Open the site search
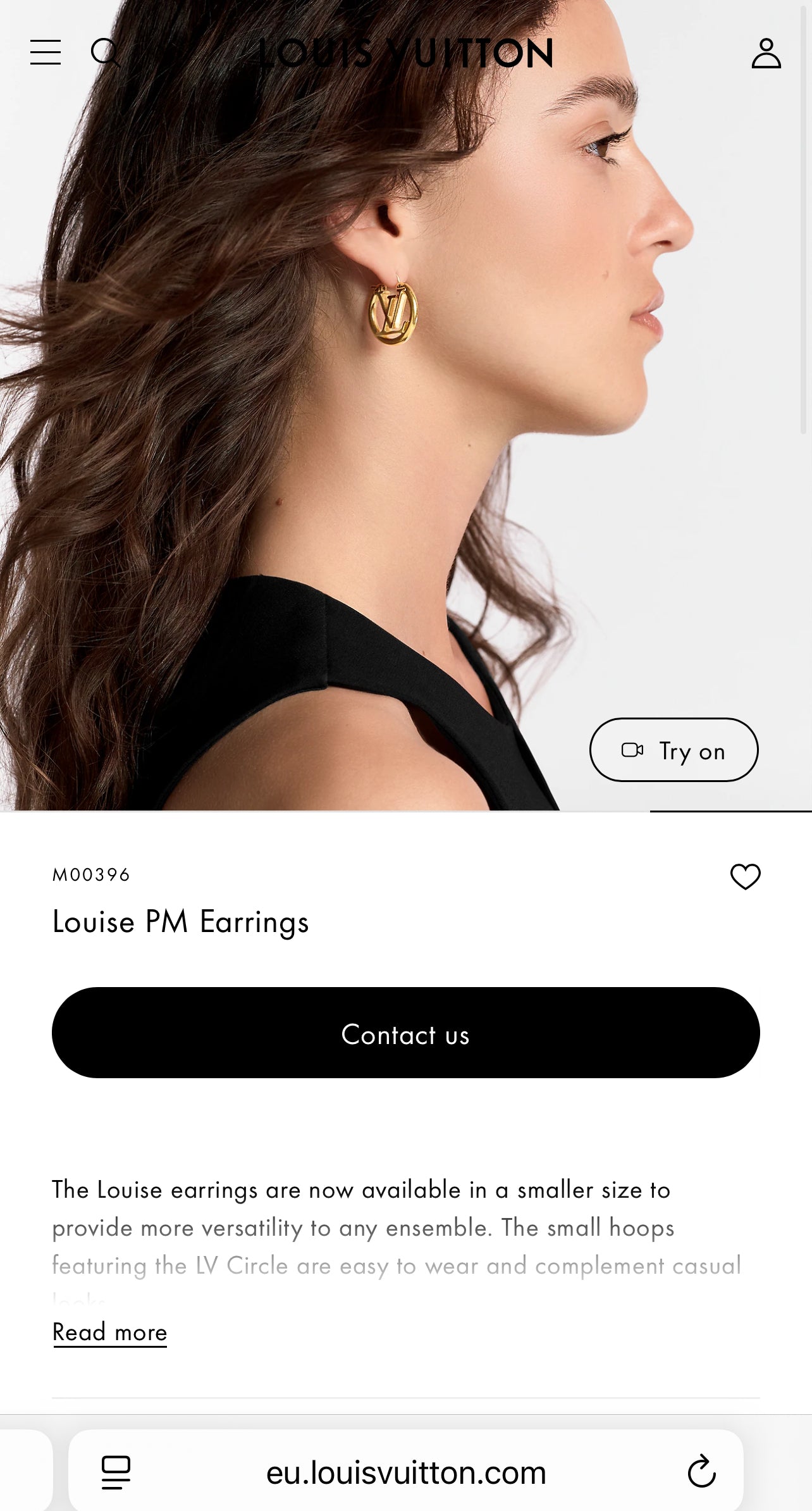812x1511 pixels. pyautogui.click(x=104, y=53)
